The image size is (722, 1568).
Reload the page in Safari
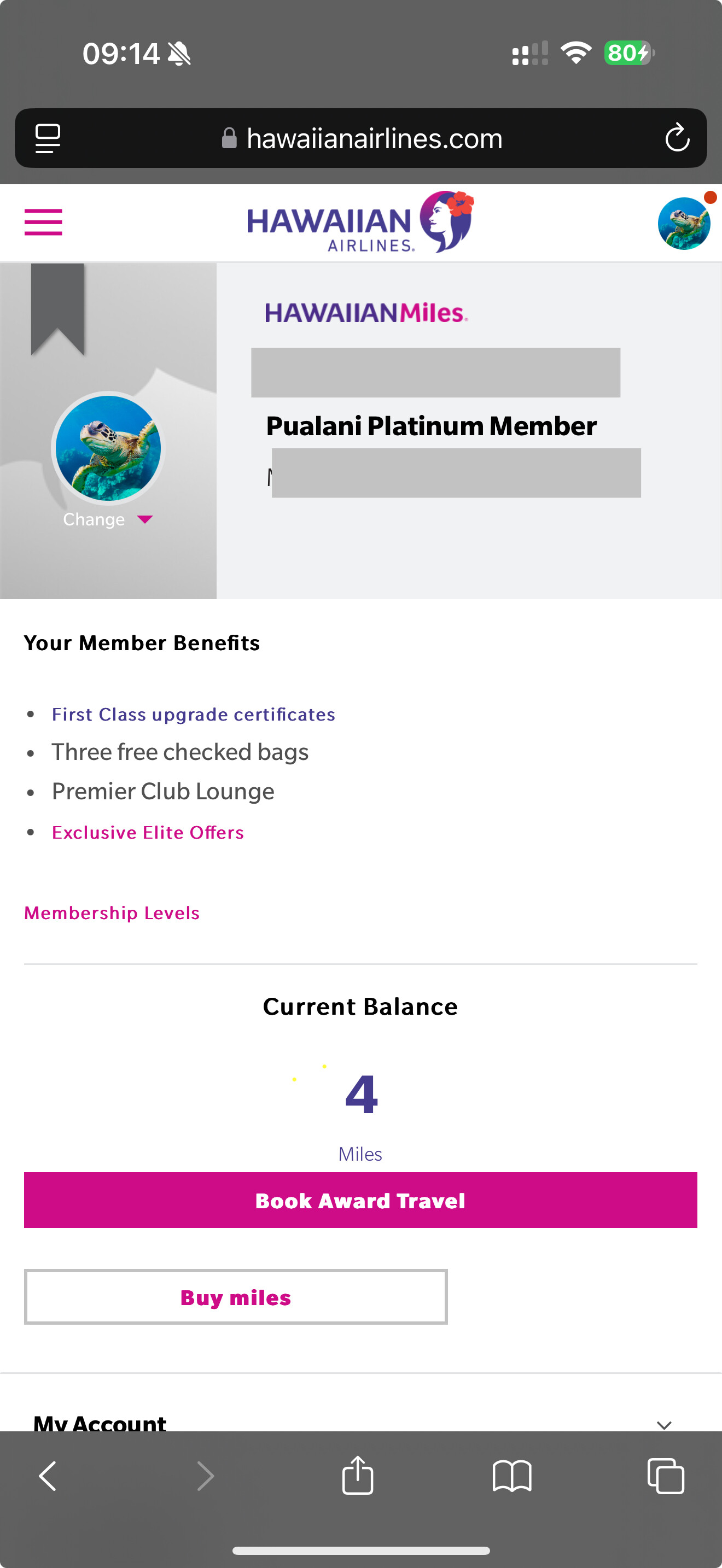click(x=677, y=138)
